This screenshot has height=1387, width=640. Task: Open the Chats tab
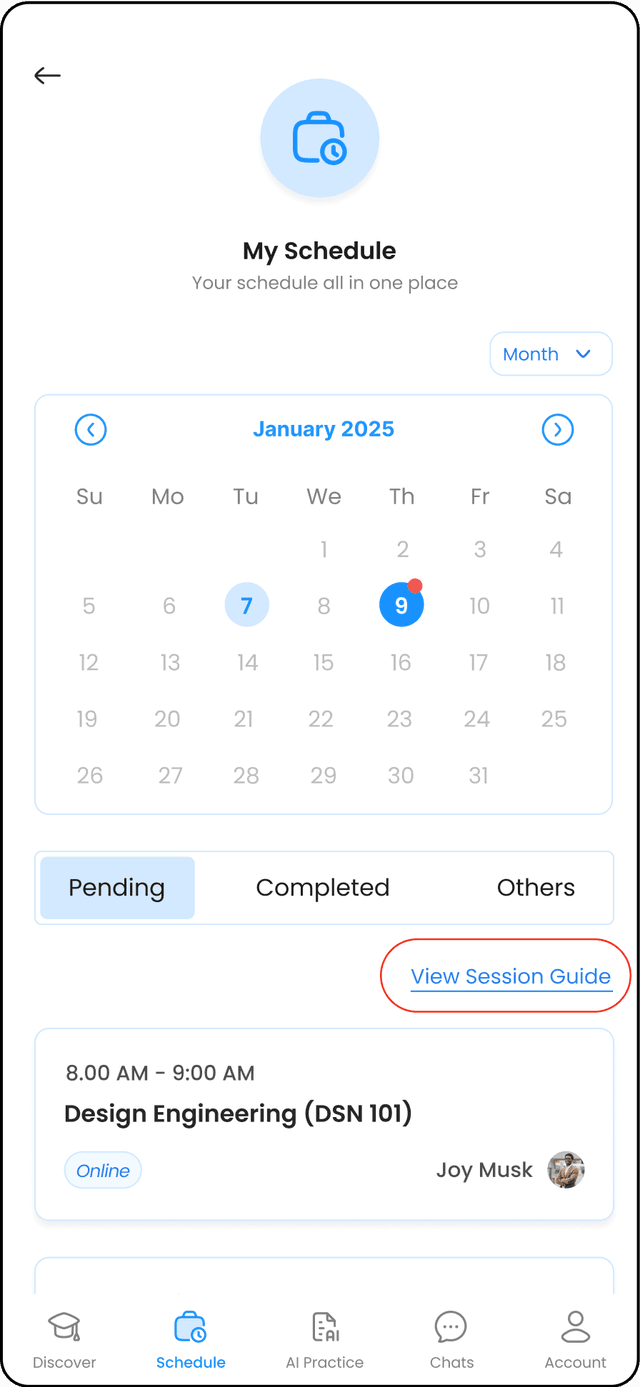451,1340
